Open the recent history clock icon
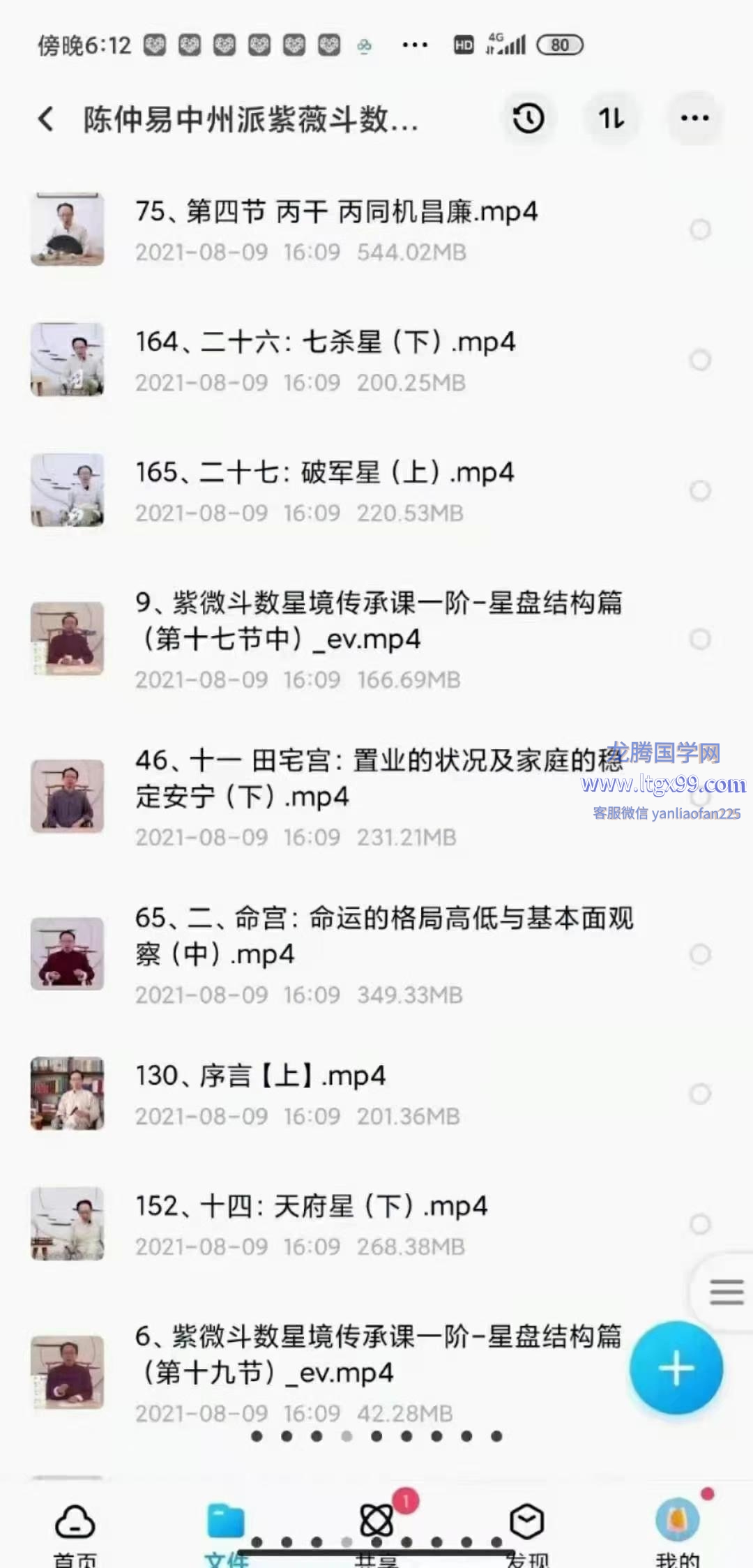 (528, 119)
